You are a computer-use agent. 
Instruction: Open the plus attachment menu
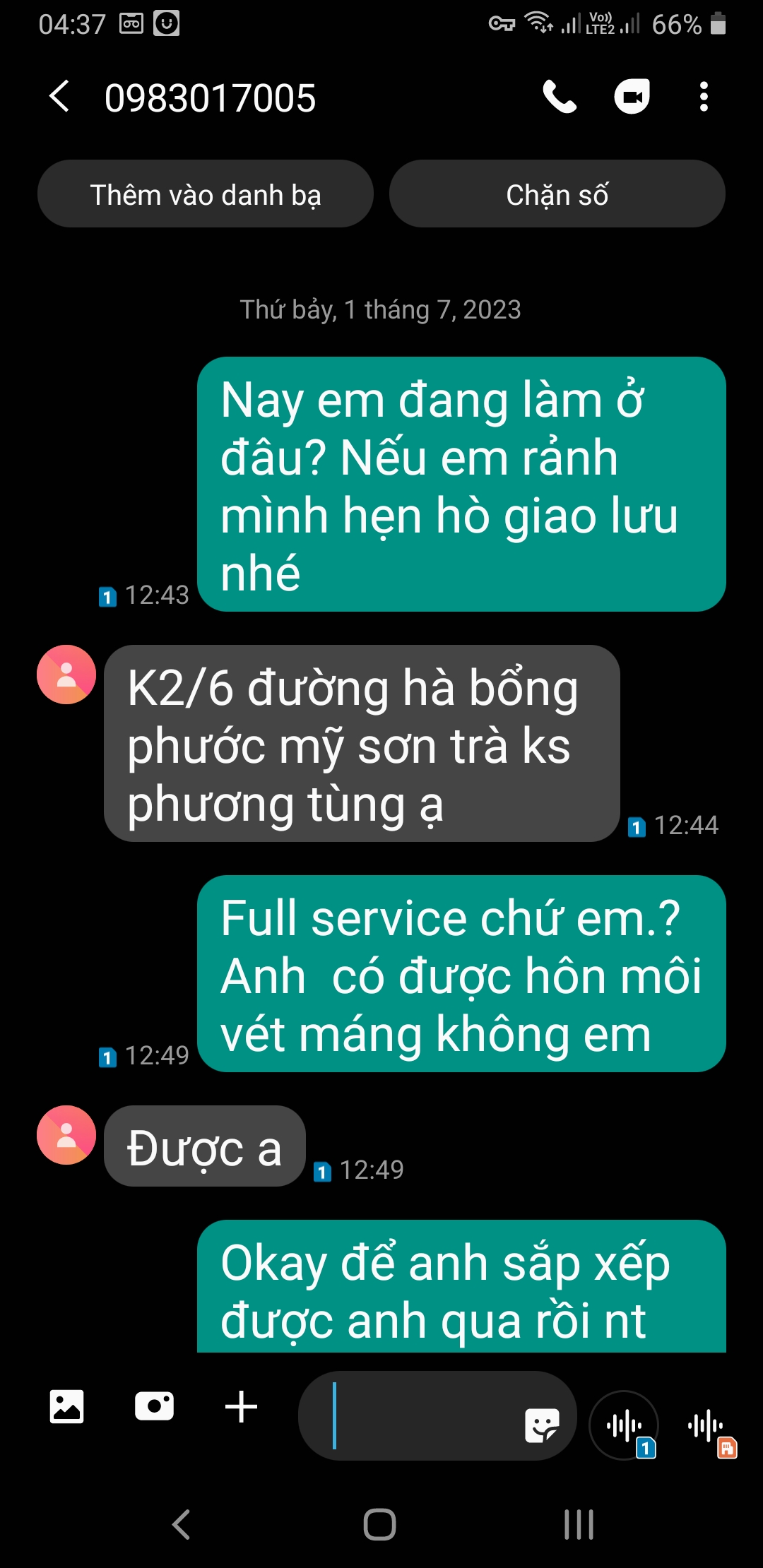(x=241, y=1406)
